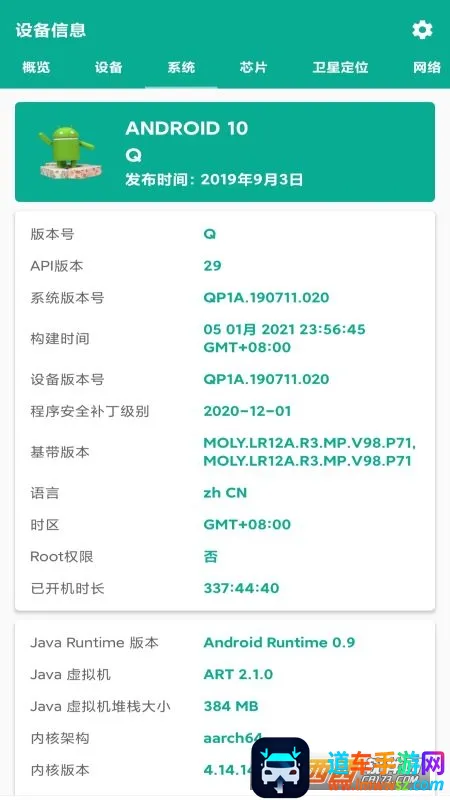Select the 系统 tab
Screen dimensions: 450x800
[181, 67]
